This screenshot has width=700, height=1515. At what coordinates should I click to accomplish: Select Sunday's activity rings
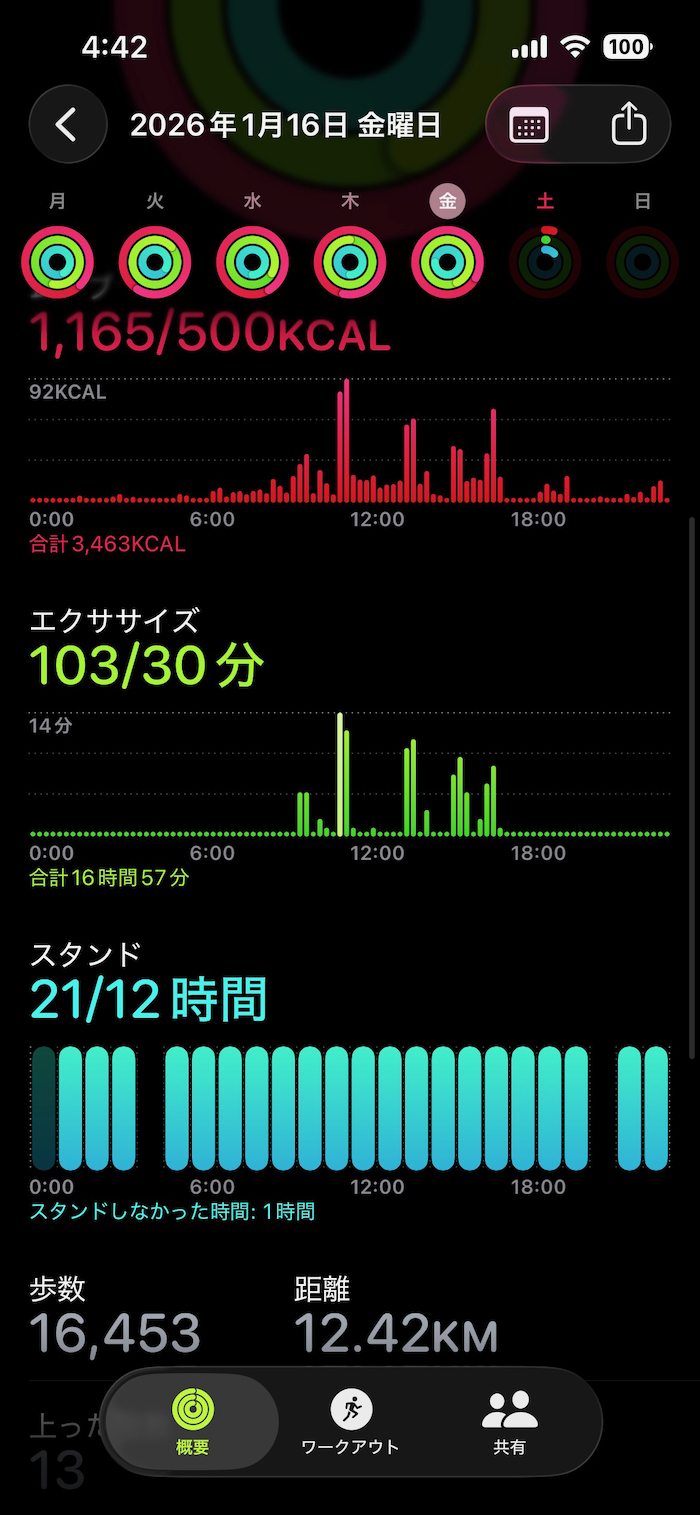pyautogui.click(x=642, y=262)
